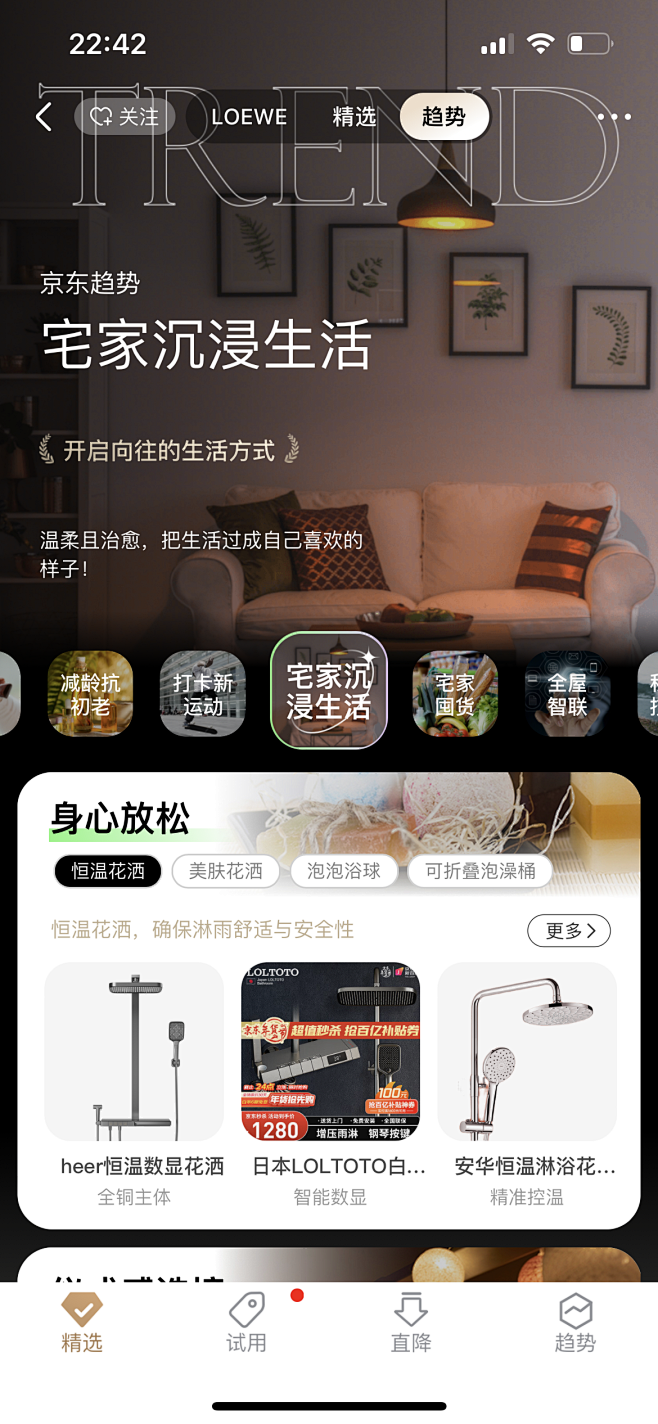658x1424 pixels.
Task: Select the 打卡新运动 trend tile
Action: 203,694
